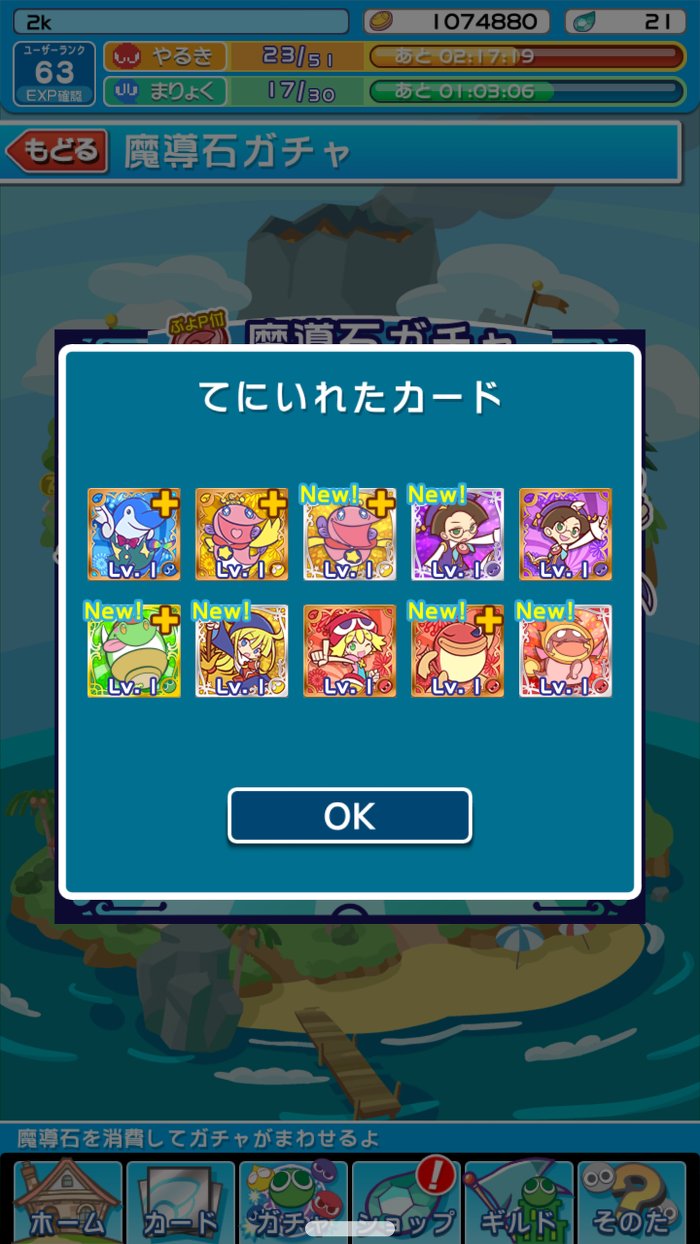This screenshot has height=1244, width=700.
Task: View the new blonde witch card
Action: click(241, 651)
